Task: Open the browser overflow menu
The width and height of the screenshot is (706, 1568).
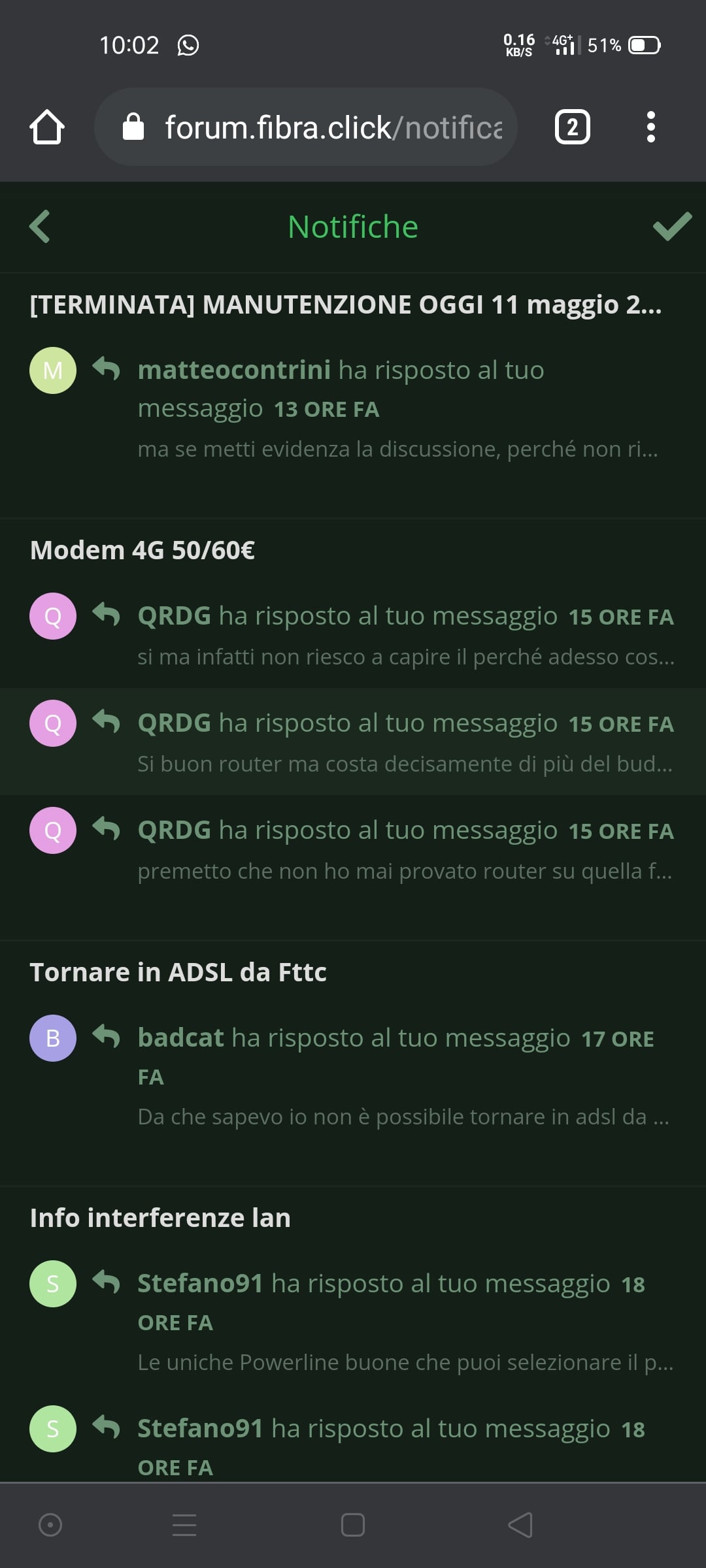Action: tap(650, 127)
